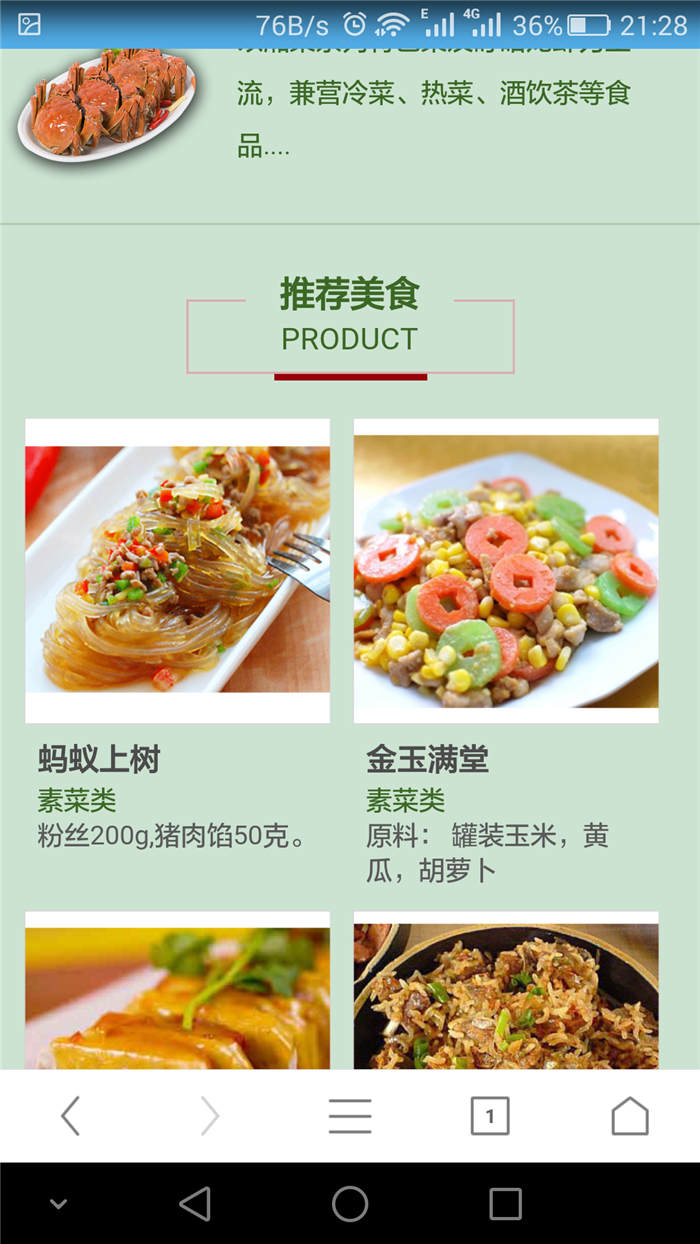The width and height of the screenshot is (700, 1244).
Task: Go forward using the browser forward arrow
Action: pos(209,1116)
